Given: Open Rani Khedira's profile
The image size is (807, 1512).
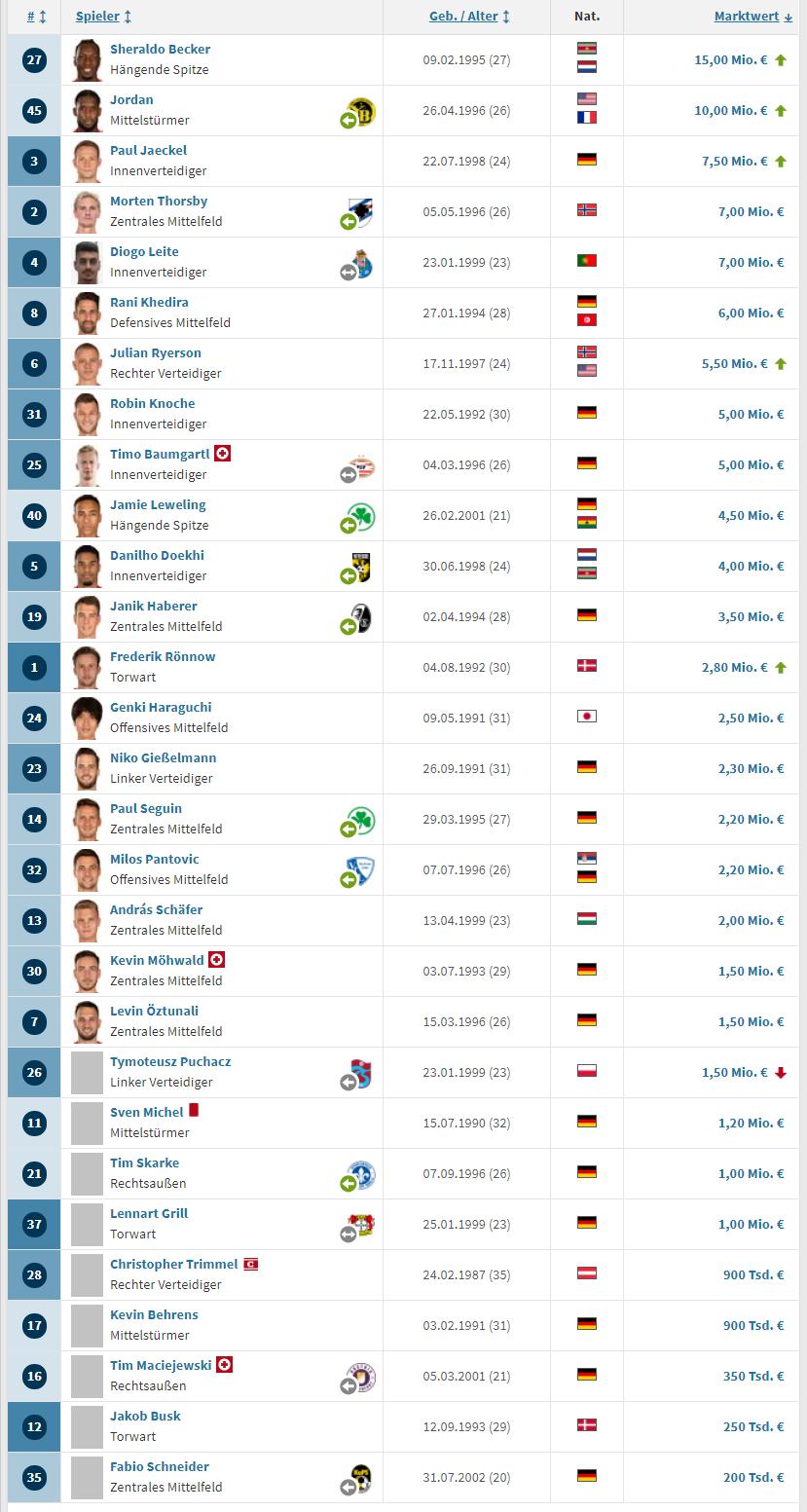Looking at the screenshot, I should click(x=149, y=302).
